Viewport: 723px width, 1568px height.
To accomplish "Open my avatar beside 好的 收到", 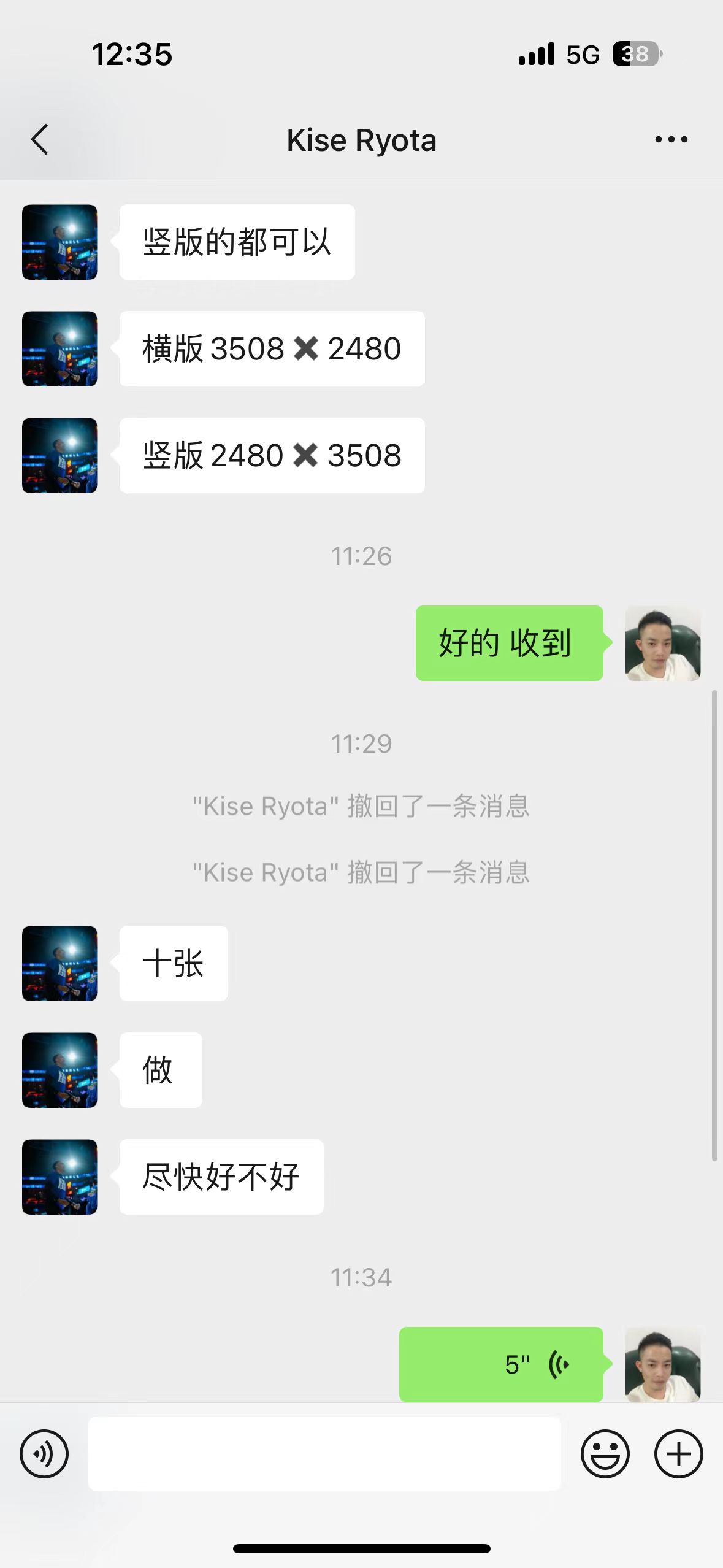I will point(662,643).
